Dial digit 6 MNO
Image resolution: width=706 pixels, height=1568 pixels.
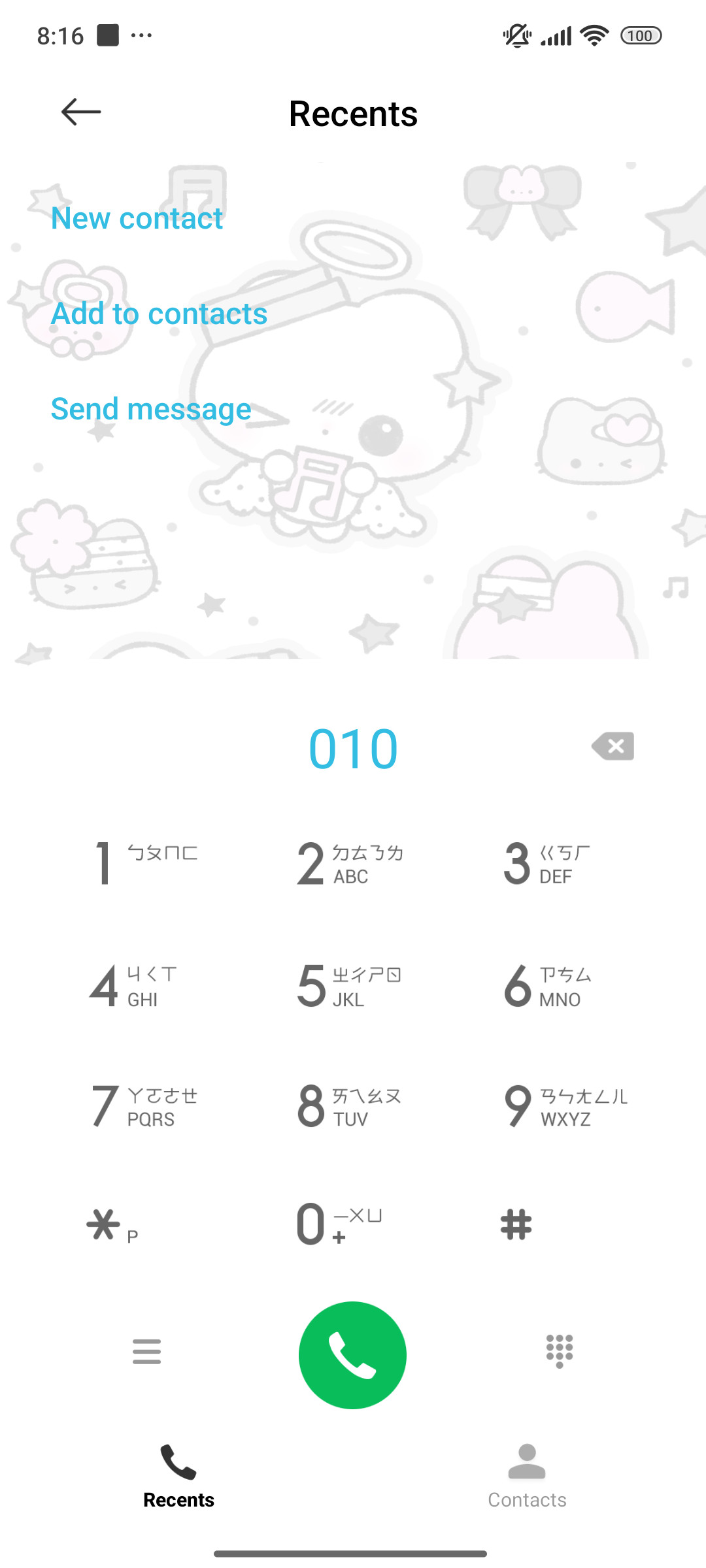(548, 986)
